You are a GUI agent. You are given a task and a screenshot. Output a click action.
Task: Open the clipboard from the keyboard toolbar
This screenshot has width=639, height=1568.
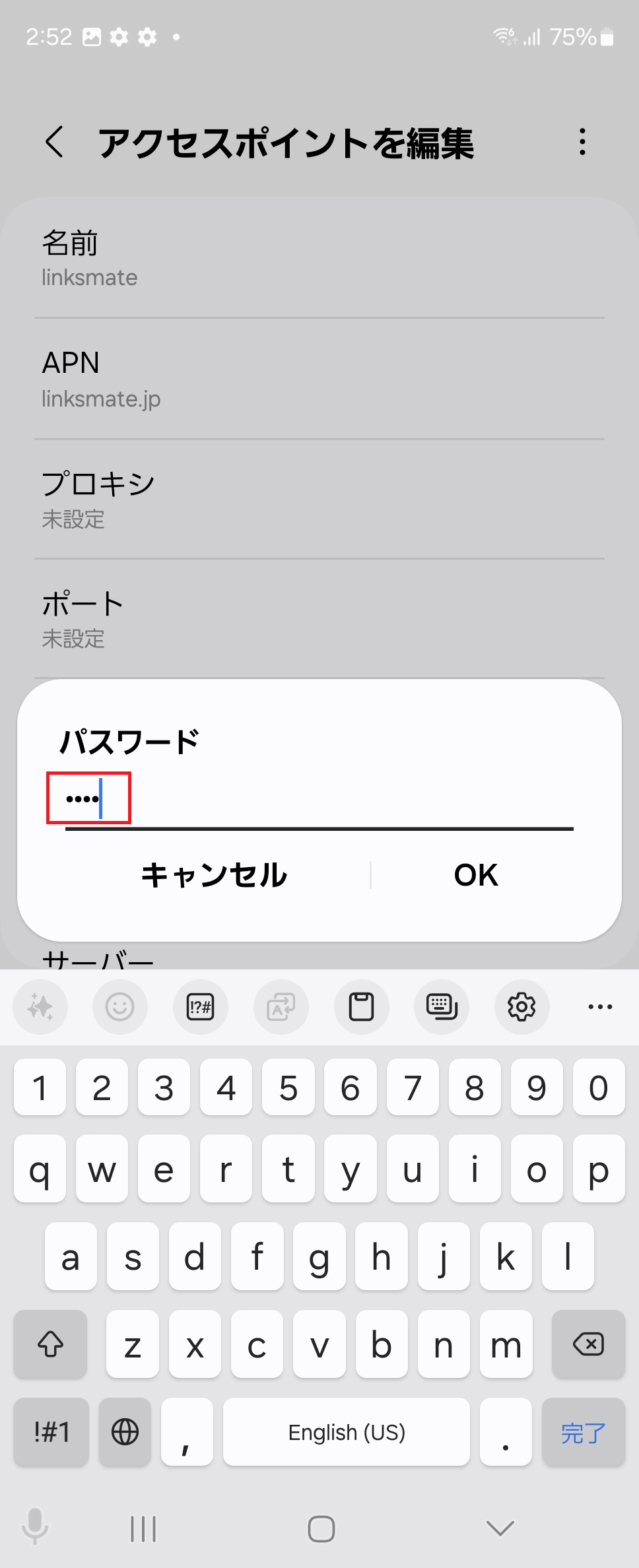pos(361,1007)
